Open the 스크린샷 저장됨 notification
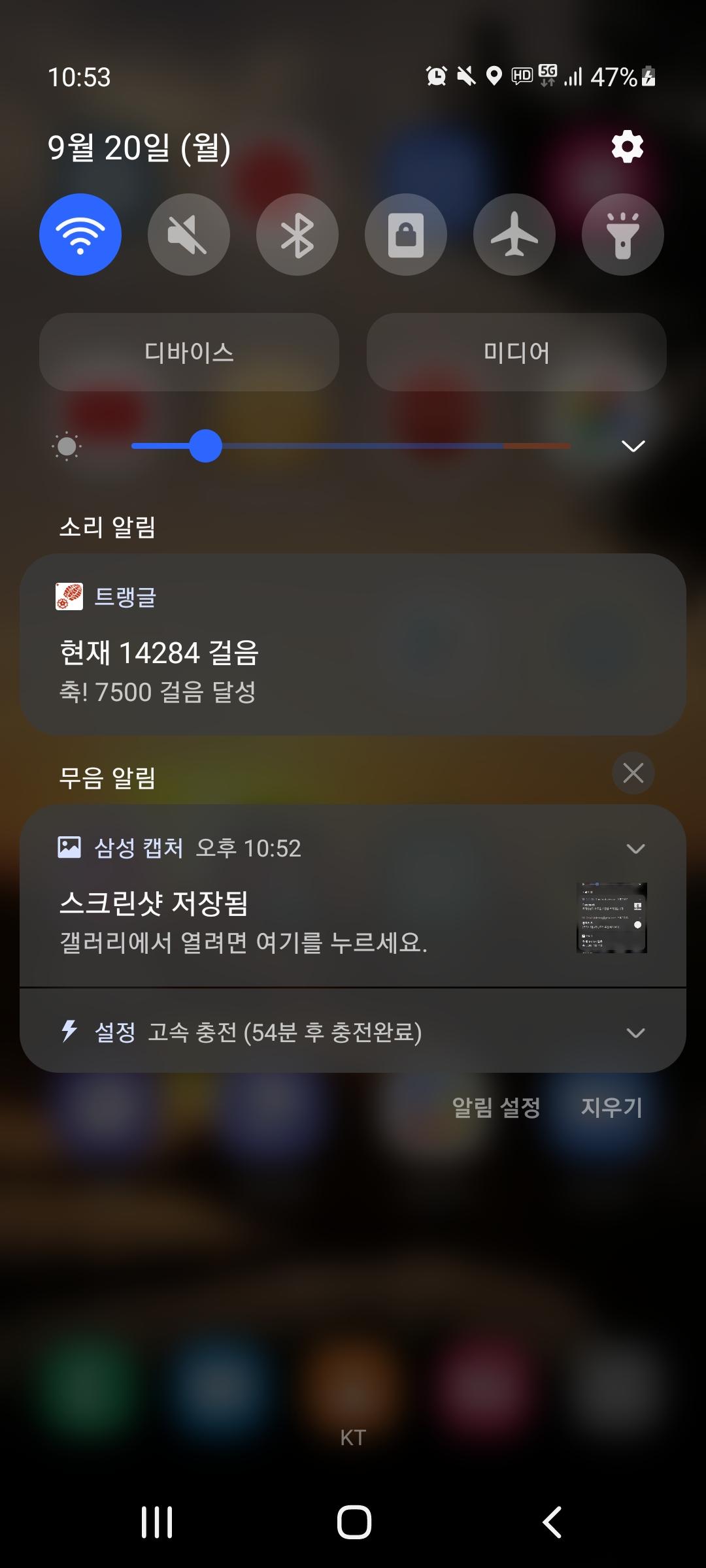Screen dimensions: 706x1568 point(294,921)
